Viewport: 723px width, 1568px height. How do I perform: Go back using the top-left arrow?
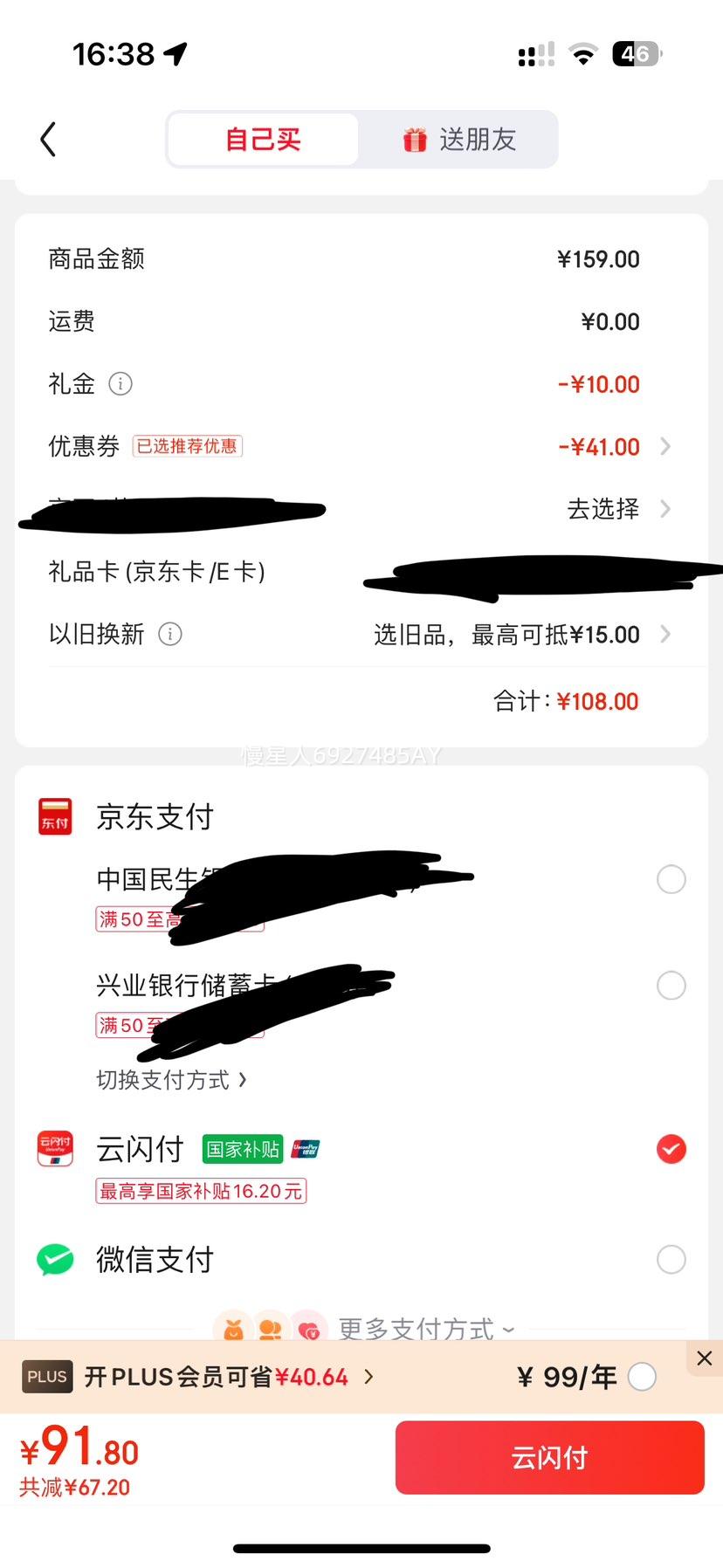click(48, 140)
